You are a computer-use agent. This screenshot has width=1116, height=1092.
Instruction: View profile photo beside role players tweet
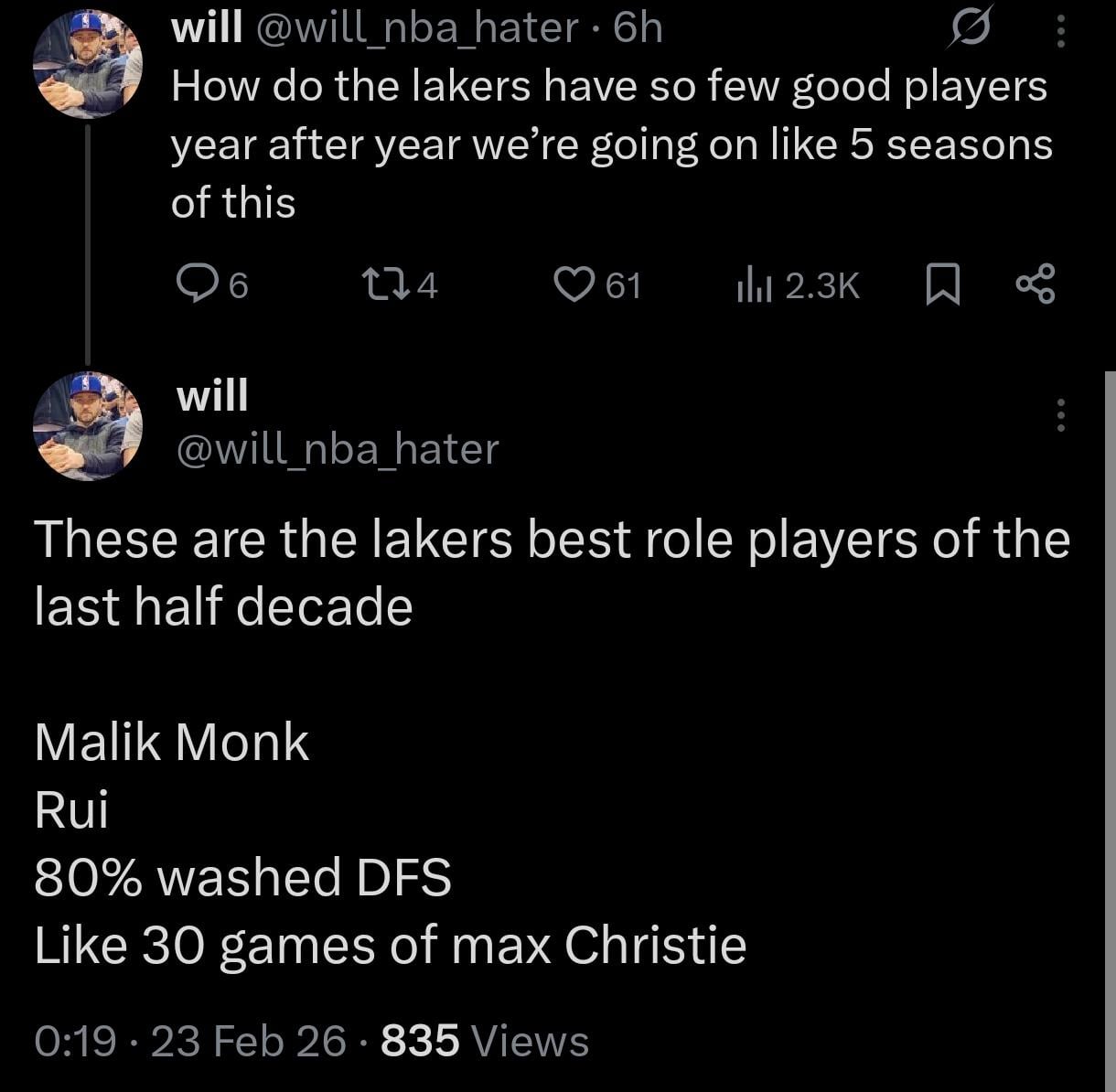[88, 426]
